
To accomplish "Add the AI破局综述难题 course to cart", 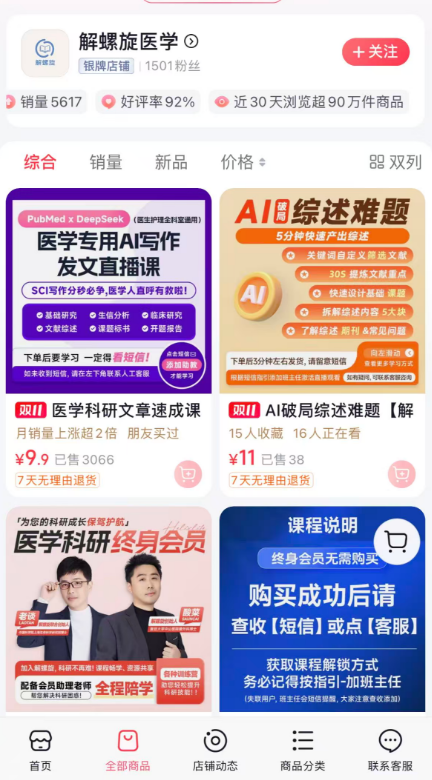I will coord(402,474).
